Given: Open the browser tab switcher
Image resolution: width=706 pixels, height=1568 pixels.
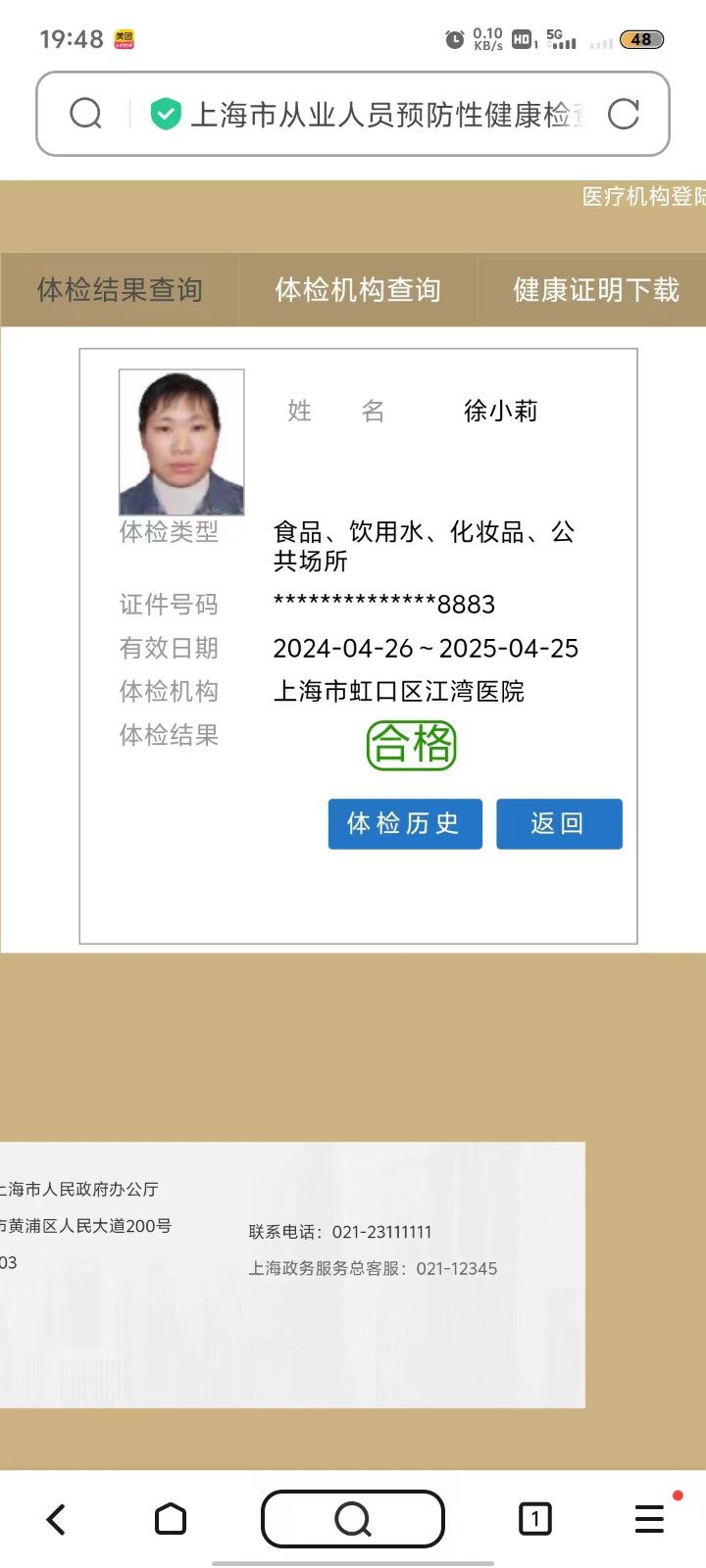Looking at the screenshot, I should pos(534,1520).
